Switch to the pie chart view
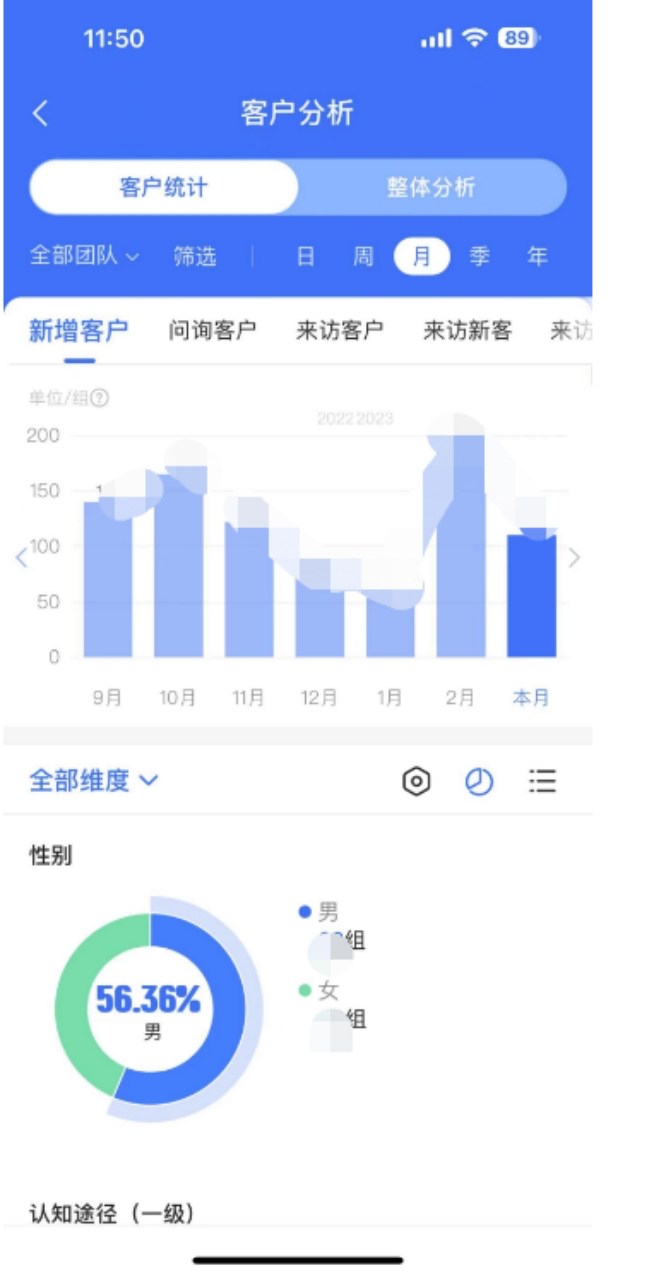The width and height of the screenshot is (666, 1280). 479,782
